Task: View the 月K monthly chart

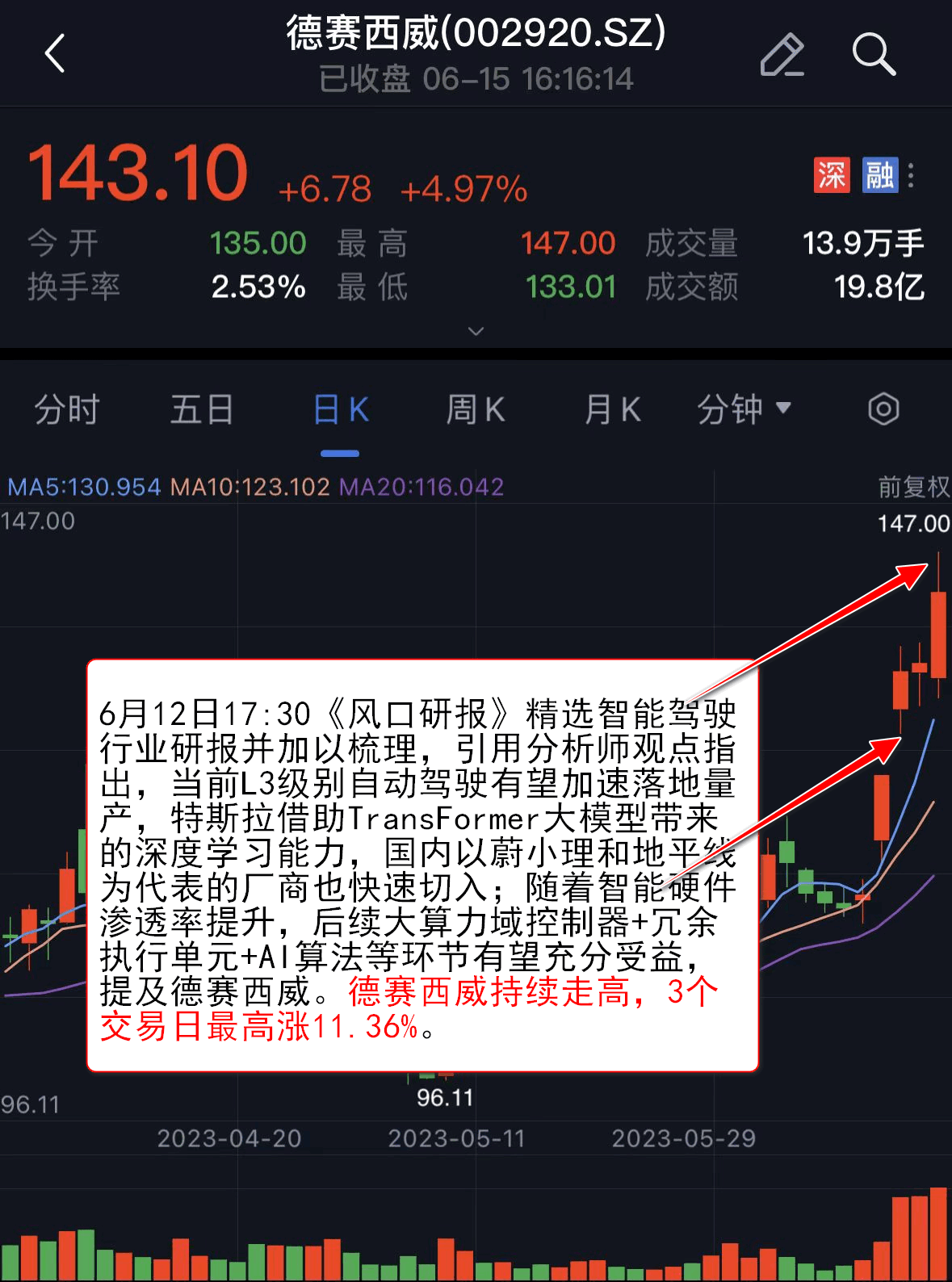Action: (x=612, y=410)
